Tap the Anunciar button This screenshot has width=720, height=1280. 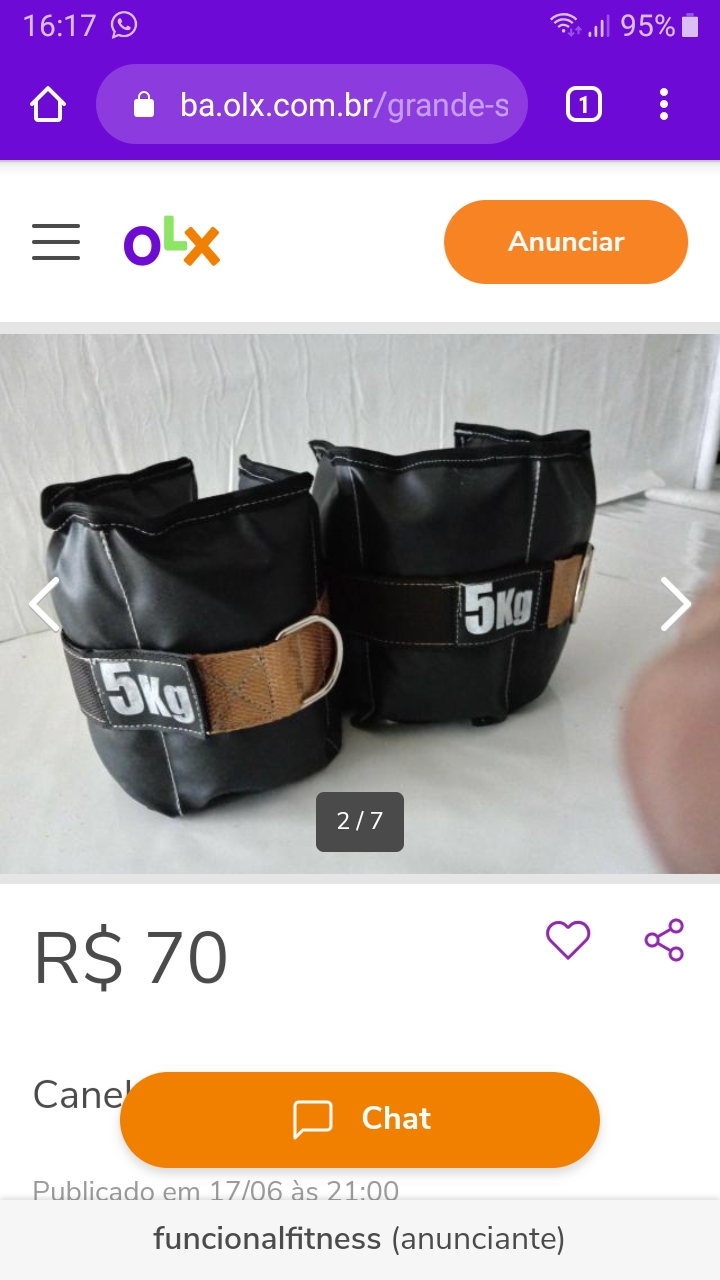point(566,242)
